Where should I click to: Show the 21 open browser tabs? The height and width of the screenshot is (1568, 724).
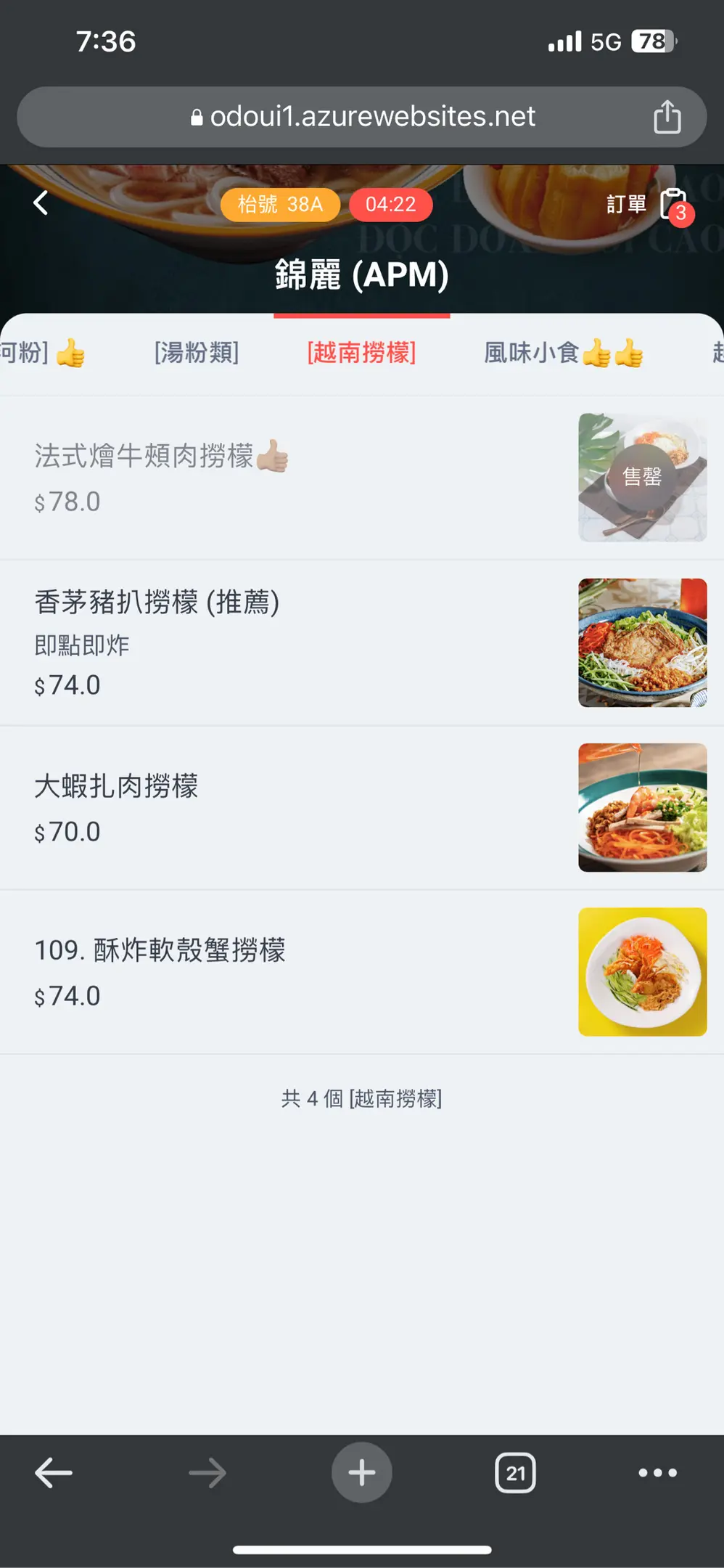click(x=515, y=1472)
